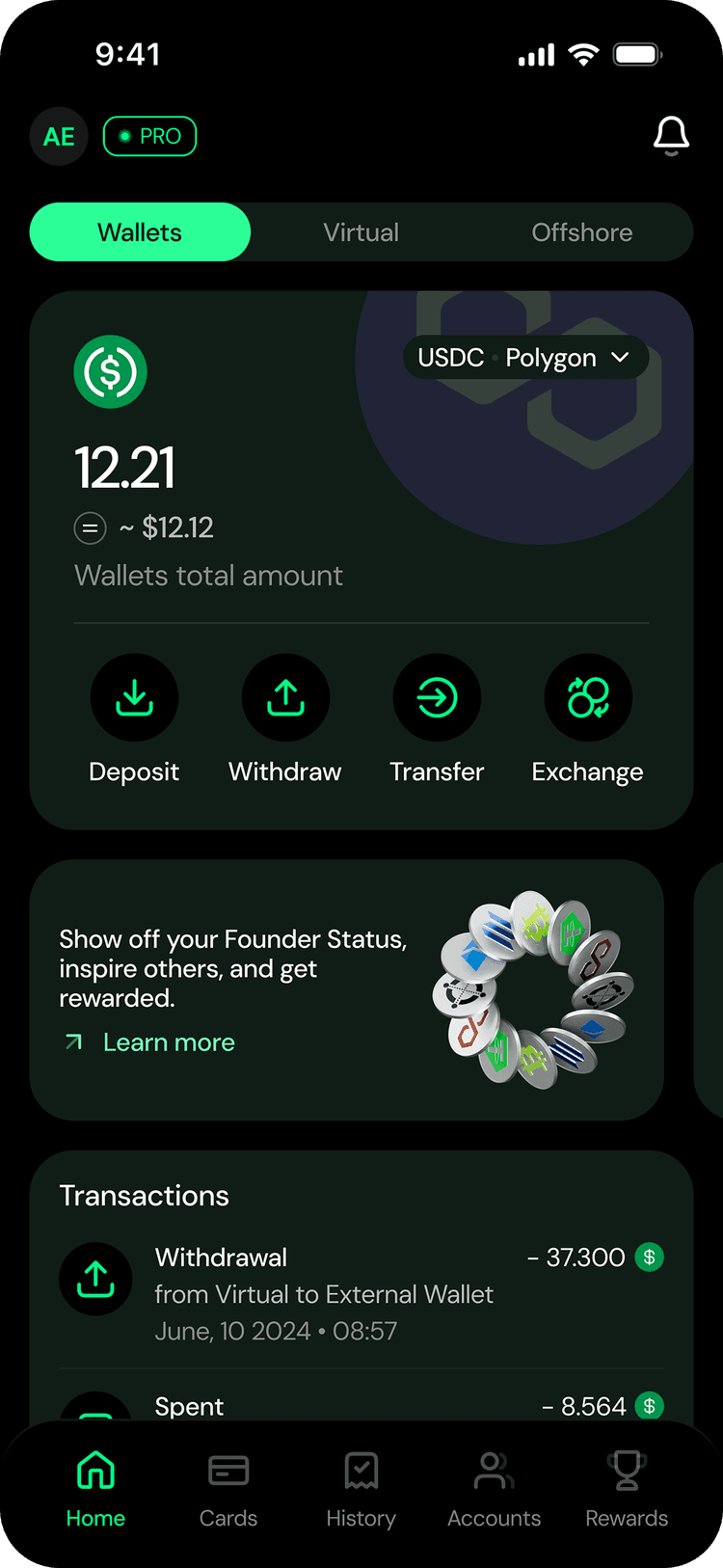Screen dimensions: 723x1568
Task: Select the Home tab
Action: pyautogui.click(x=95, y=1490)
